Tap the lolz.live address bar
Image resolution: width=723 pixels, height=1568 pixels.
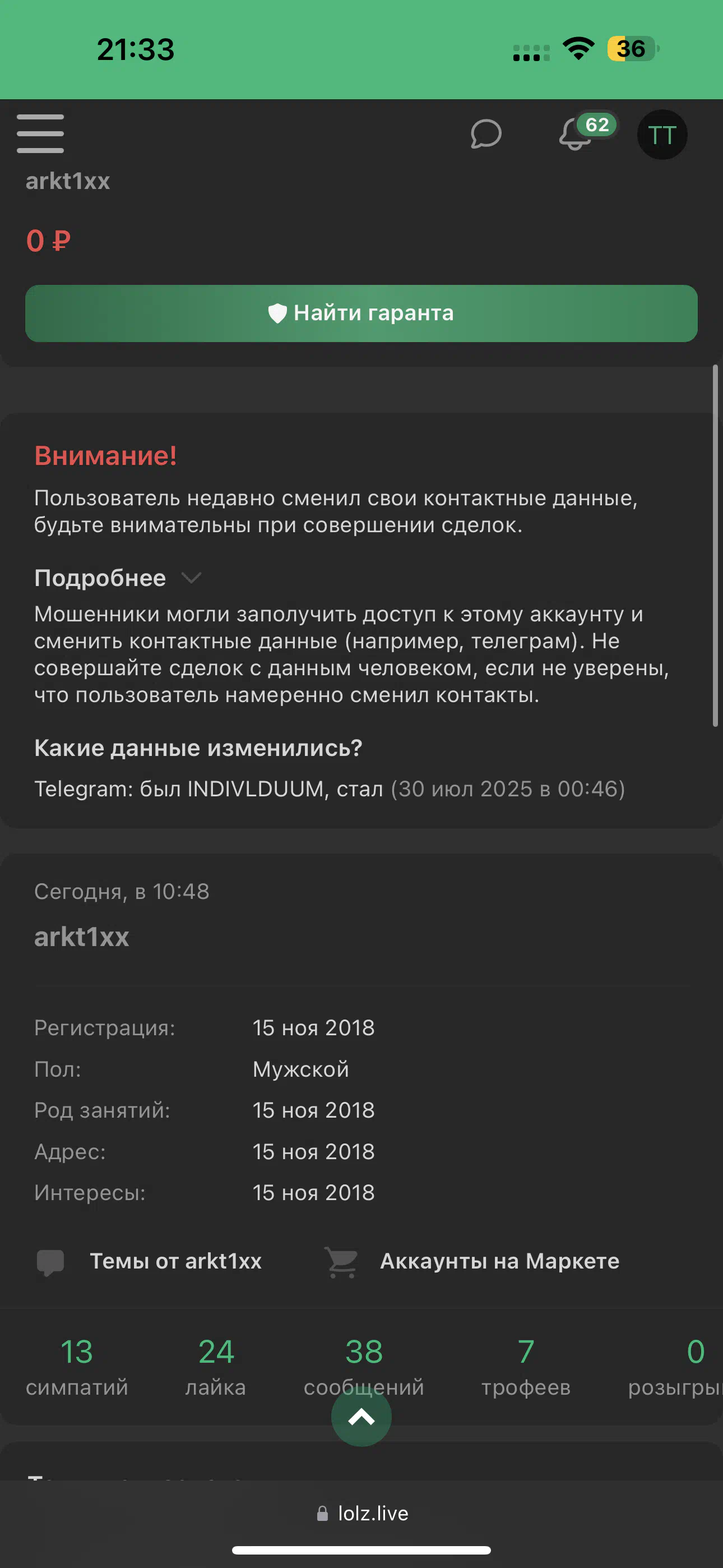coord(361,1513)
